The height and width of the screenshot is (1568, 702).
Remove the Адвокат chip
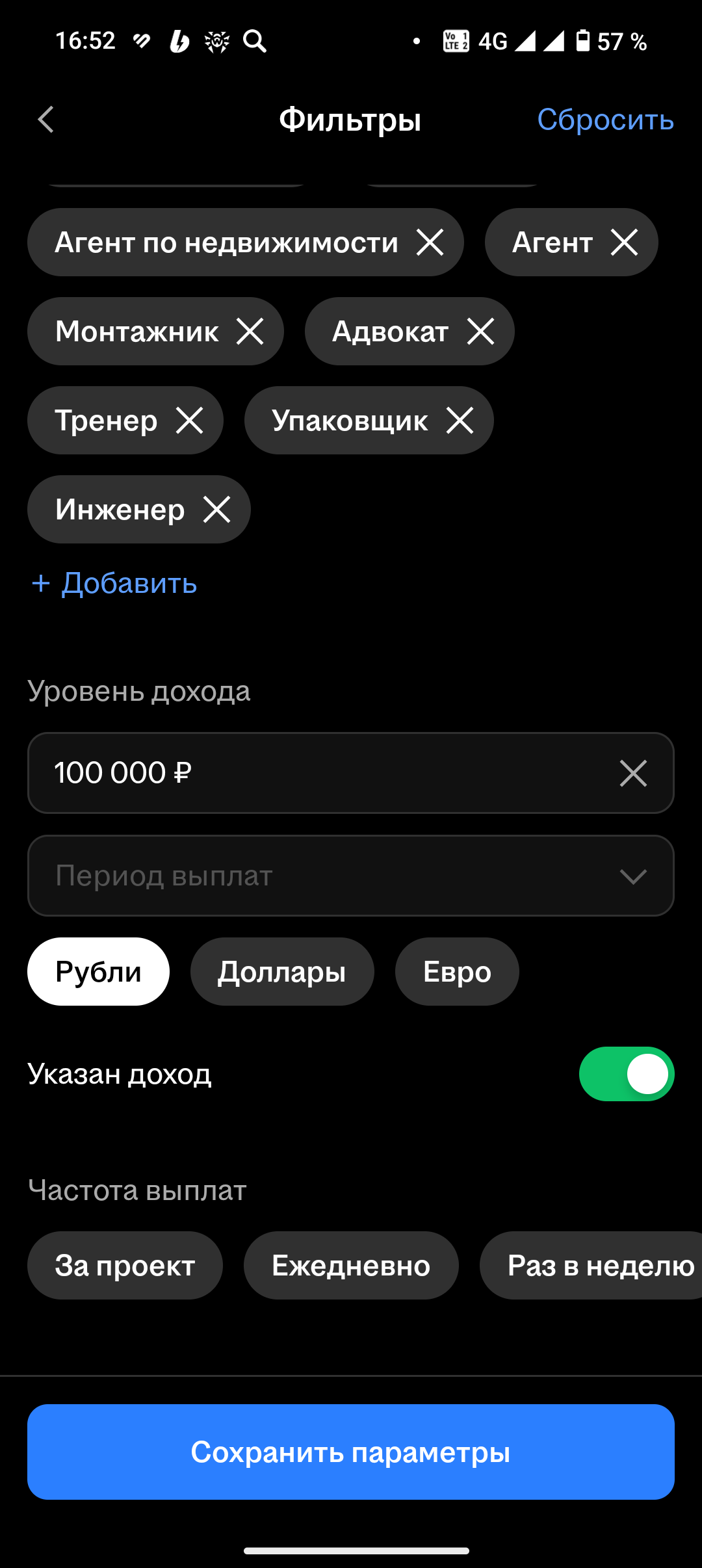pos(481,332)
